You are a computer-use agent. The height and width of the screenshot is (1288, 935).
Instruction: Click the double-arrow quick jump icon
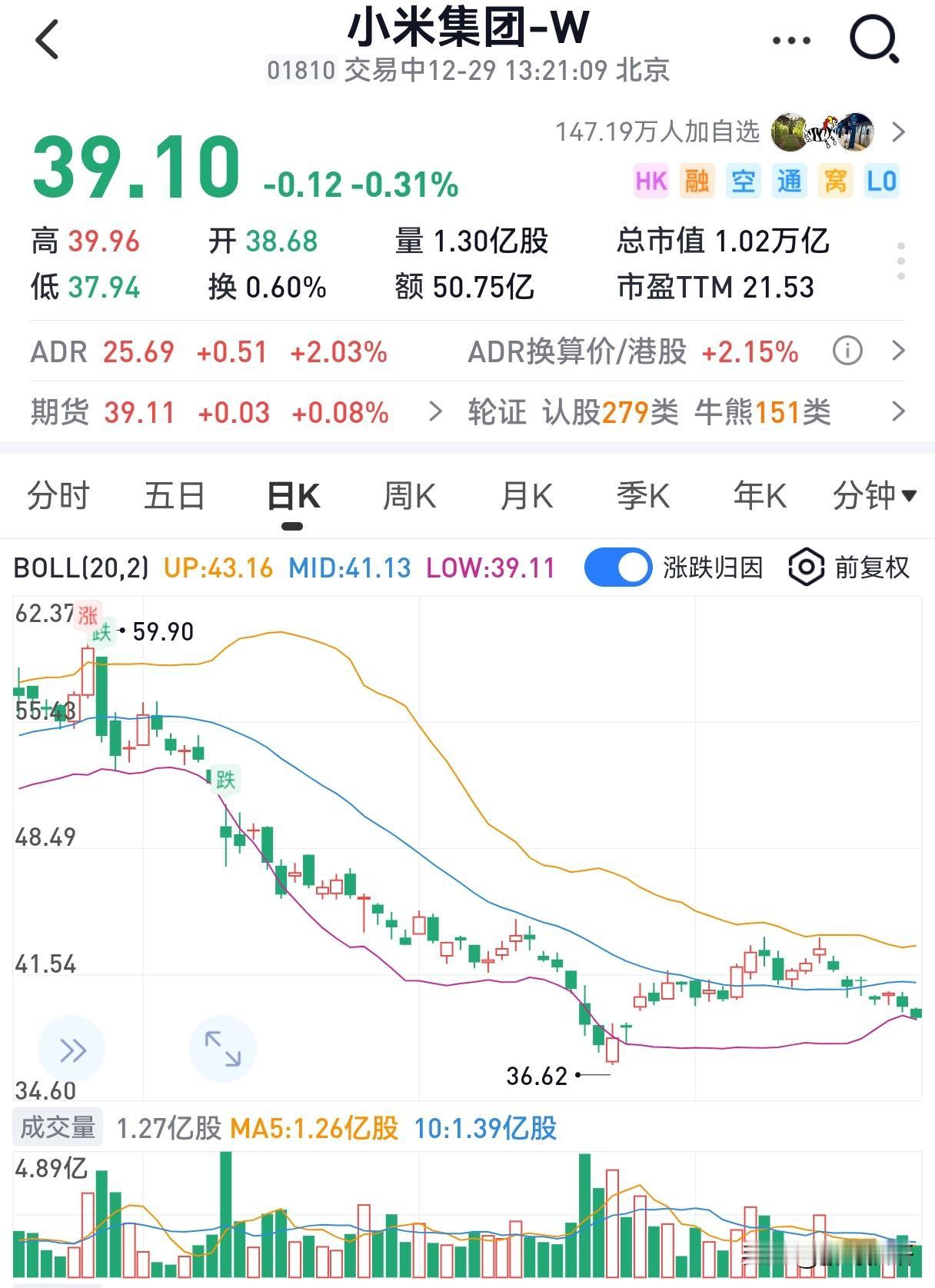coord(72,1047)
